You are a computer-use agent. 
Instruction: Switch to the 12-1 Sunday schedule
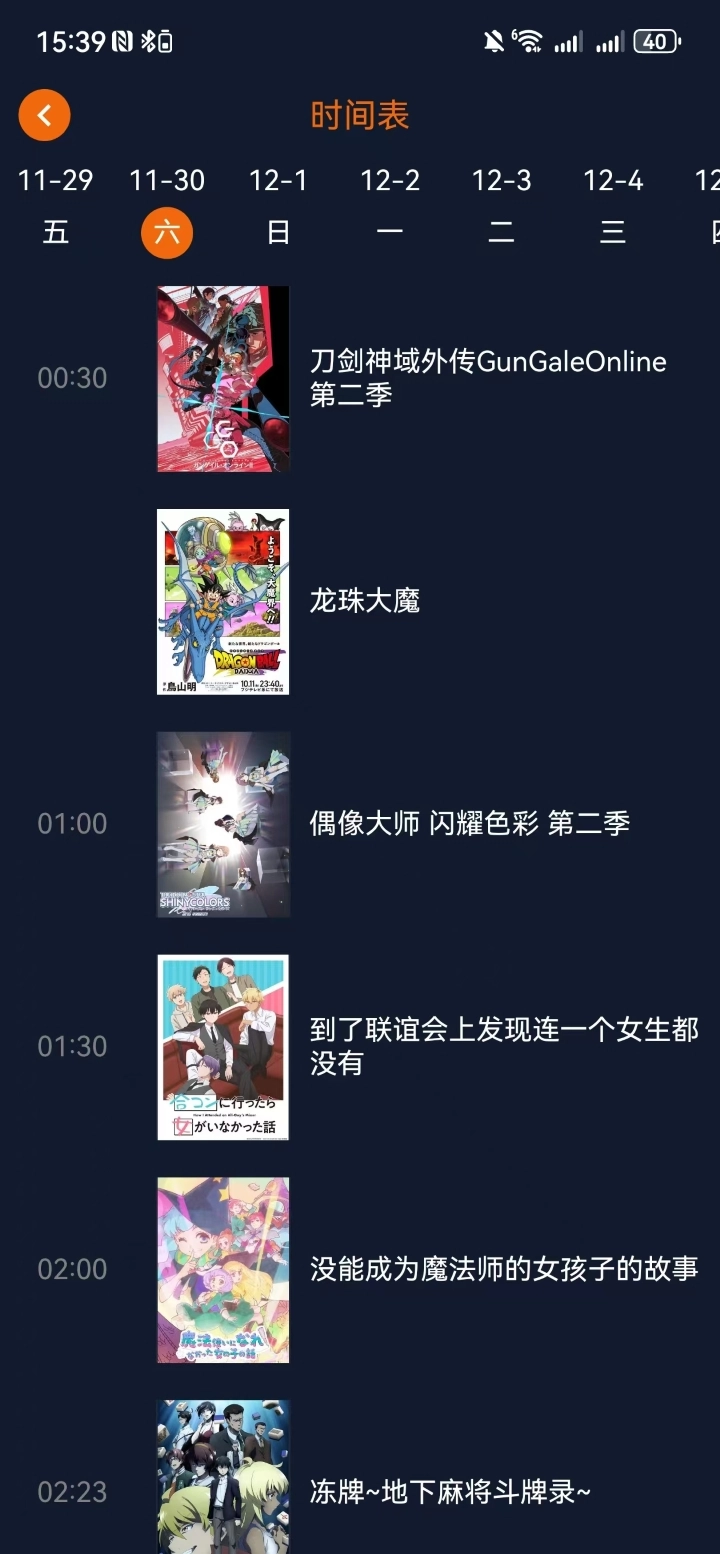point(279,205)
